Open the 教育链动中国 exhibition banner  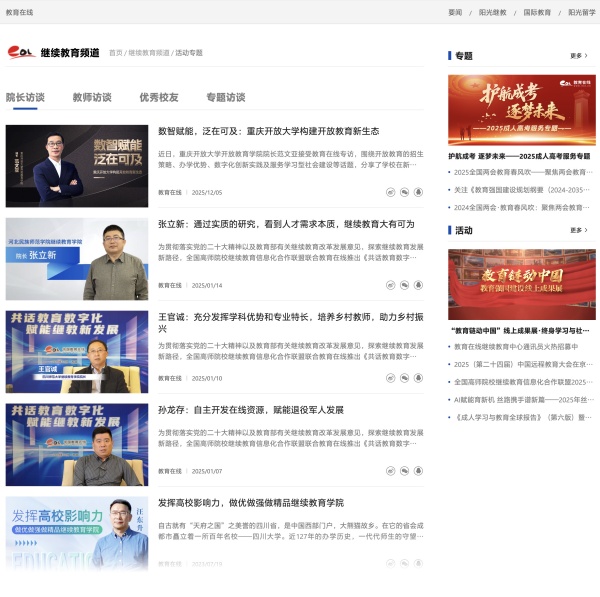(521, 284)
